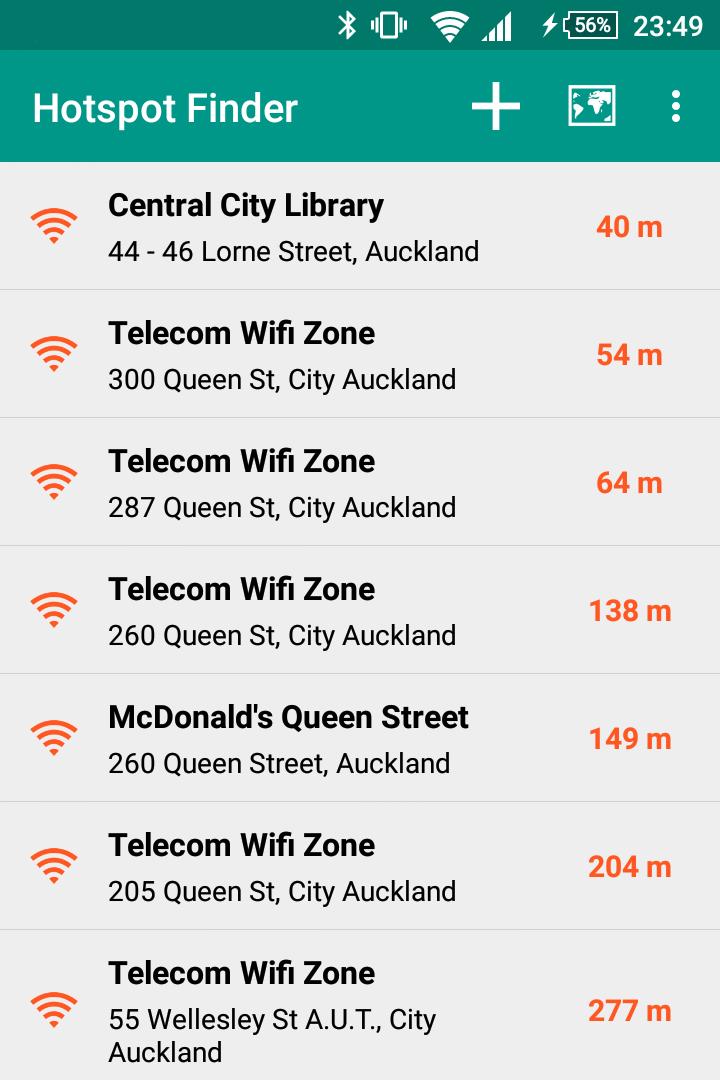720x1080 pixels.
Task: Tap the wifi icon for 287 Queen St entry
Action: pos(55,480)
